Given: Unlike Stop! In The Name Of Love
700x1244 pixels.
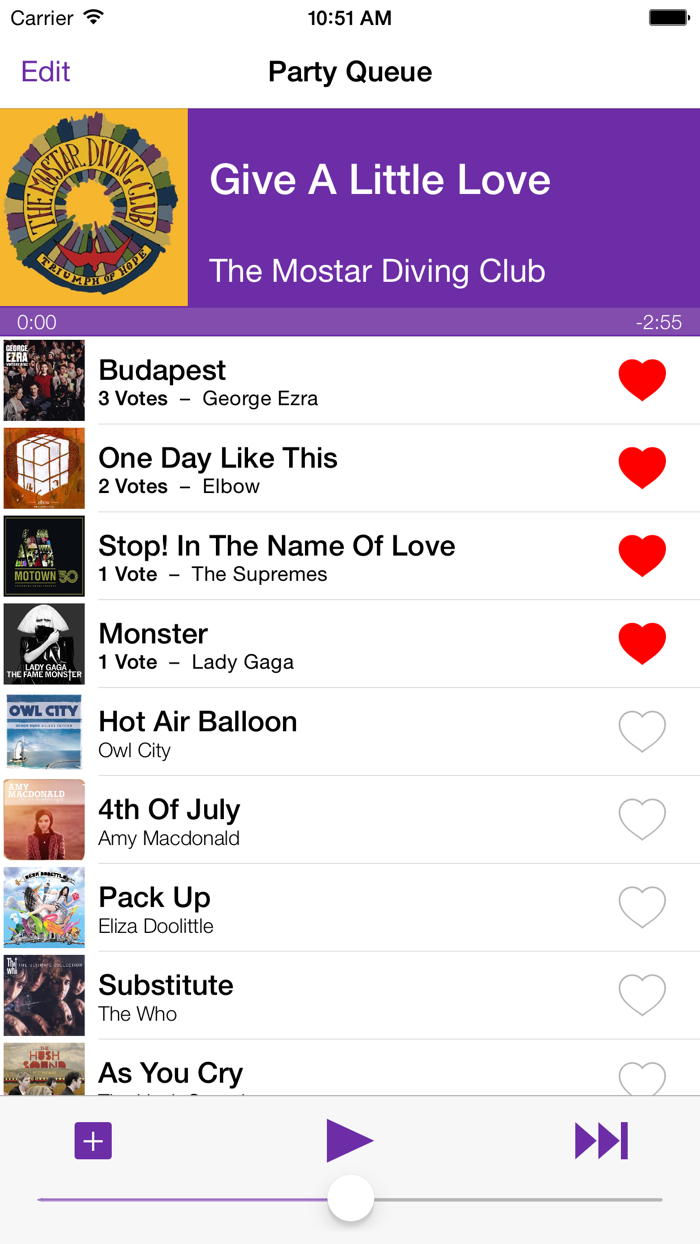Looking at the screenshot, I should point(642,556).
